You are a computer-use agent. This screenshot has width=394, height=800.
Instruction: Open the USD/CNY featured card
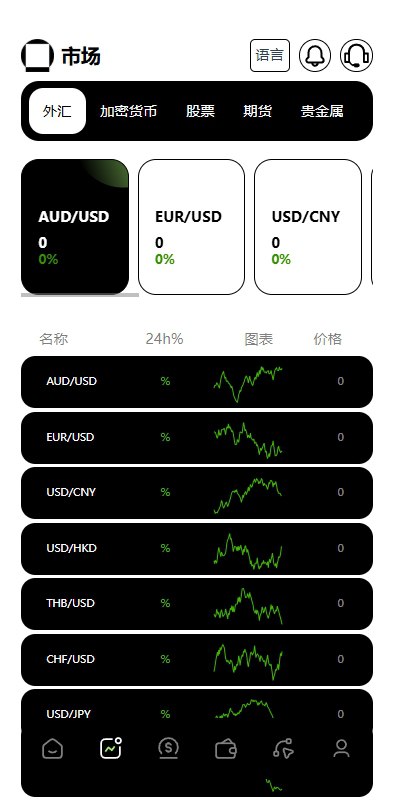click(308, 227)
